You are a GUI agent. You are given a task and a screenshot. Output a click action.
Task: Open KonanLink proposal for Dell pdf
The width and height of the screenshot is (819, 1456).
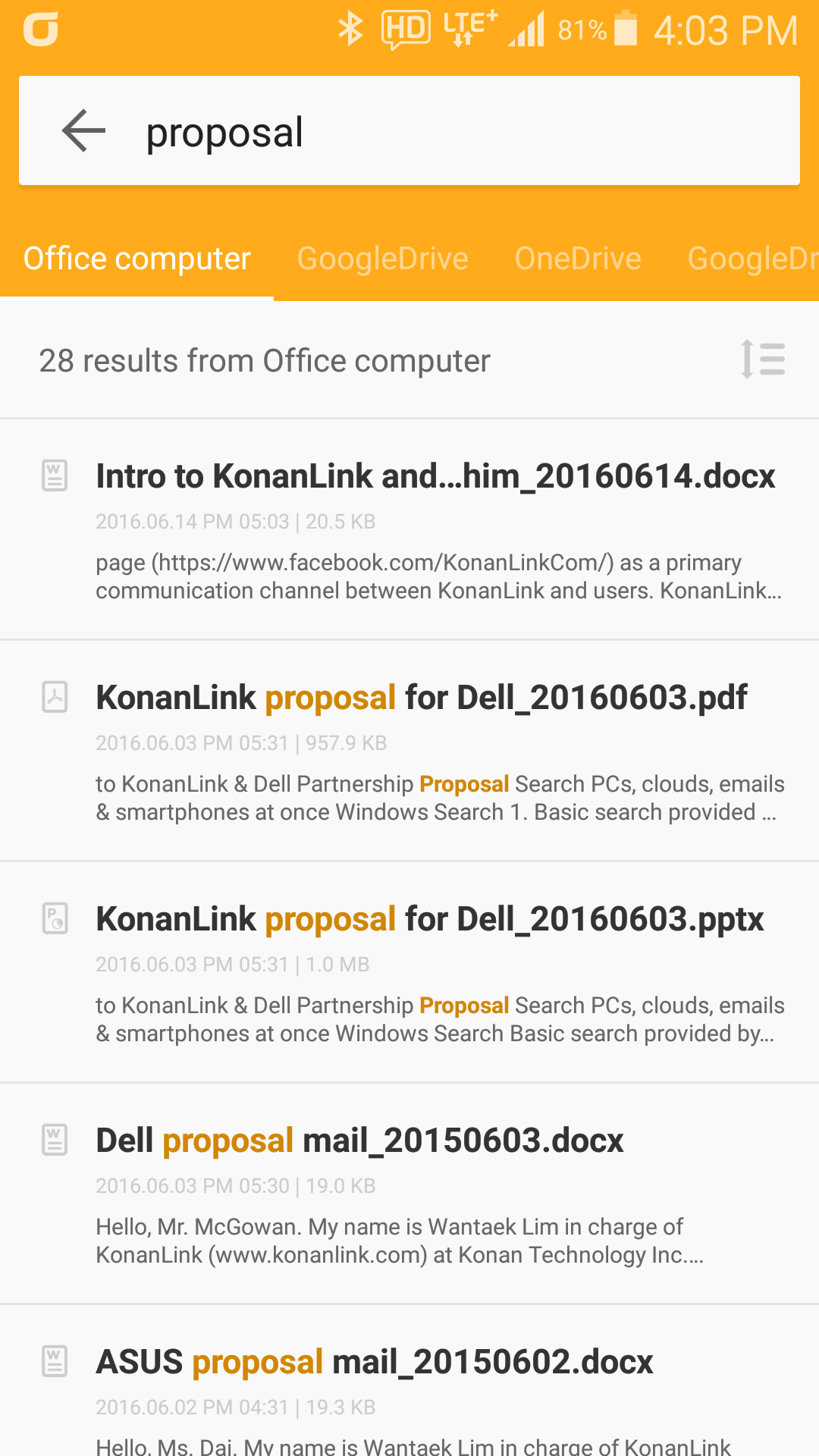422,698
